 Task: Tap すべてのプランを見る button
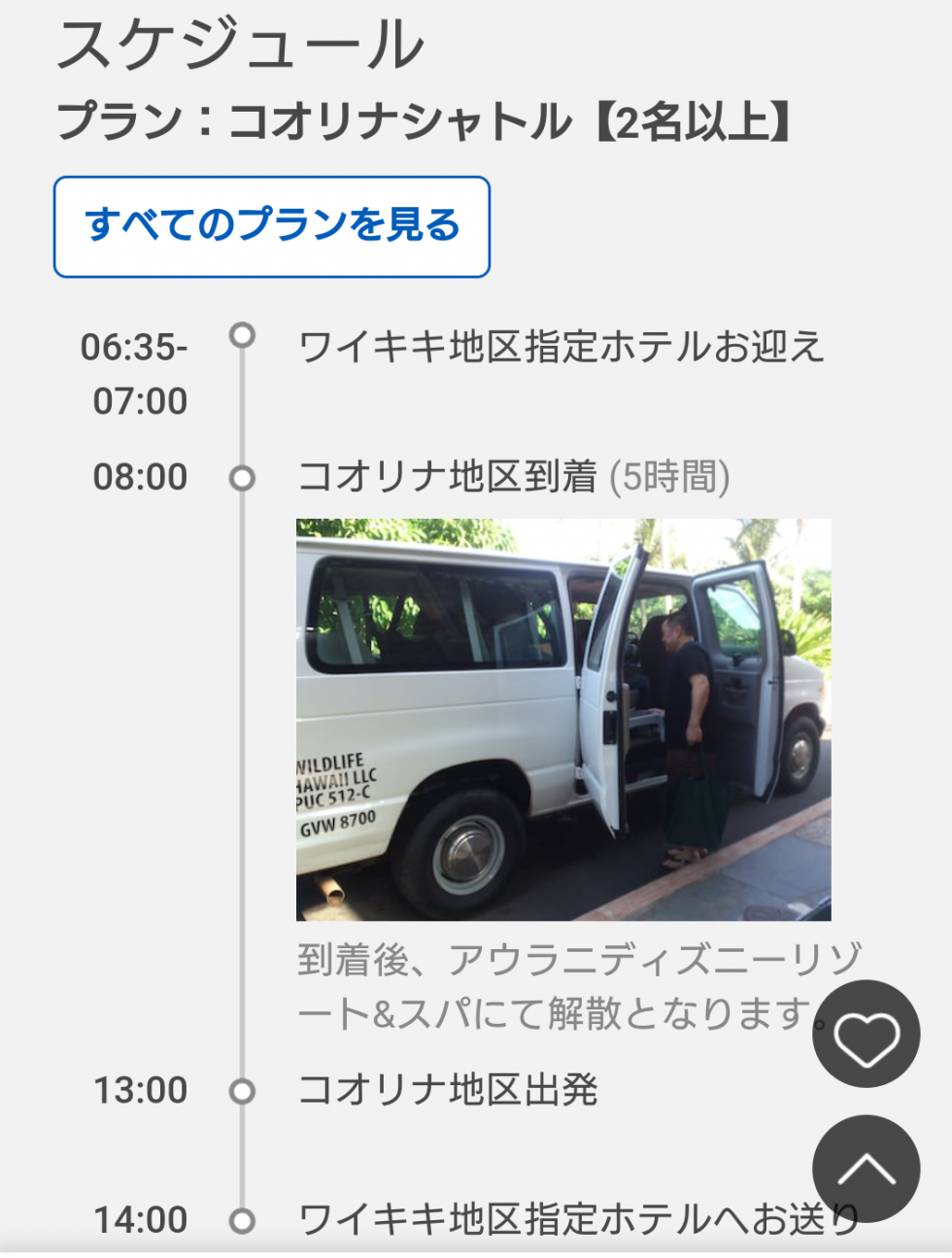(271, 226)
